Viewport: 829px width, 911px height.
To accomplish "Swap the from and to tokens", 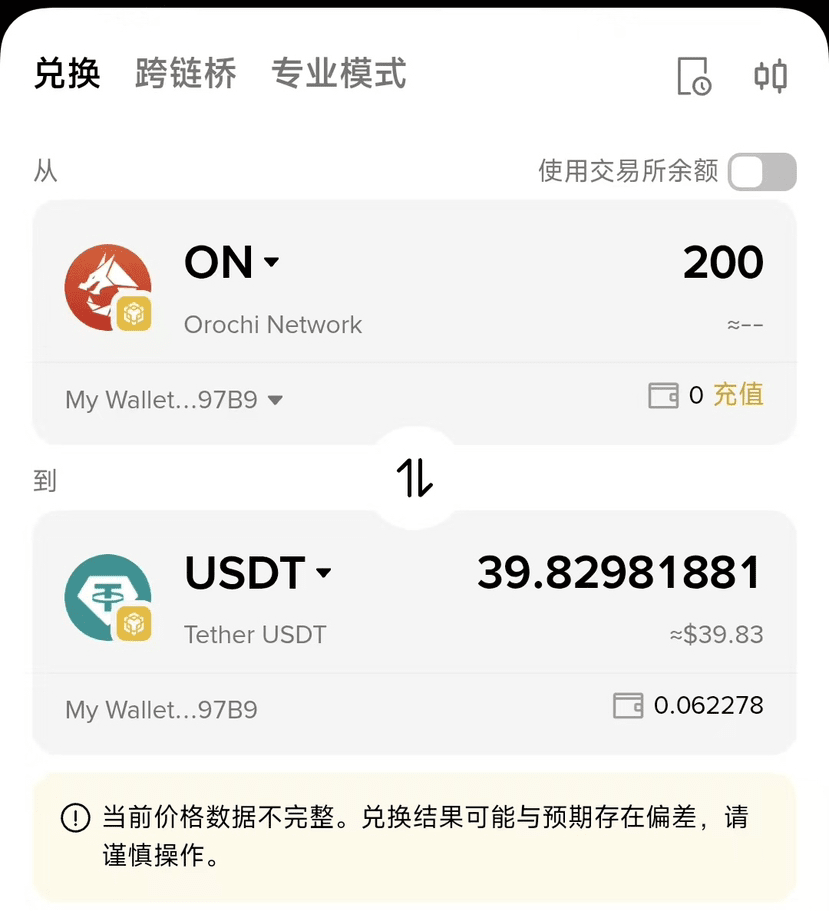I will (415, 478).
